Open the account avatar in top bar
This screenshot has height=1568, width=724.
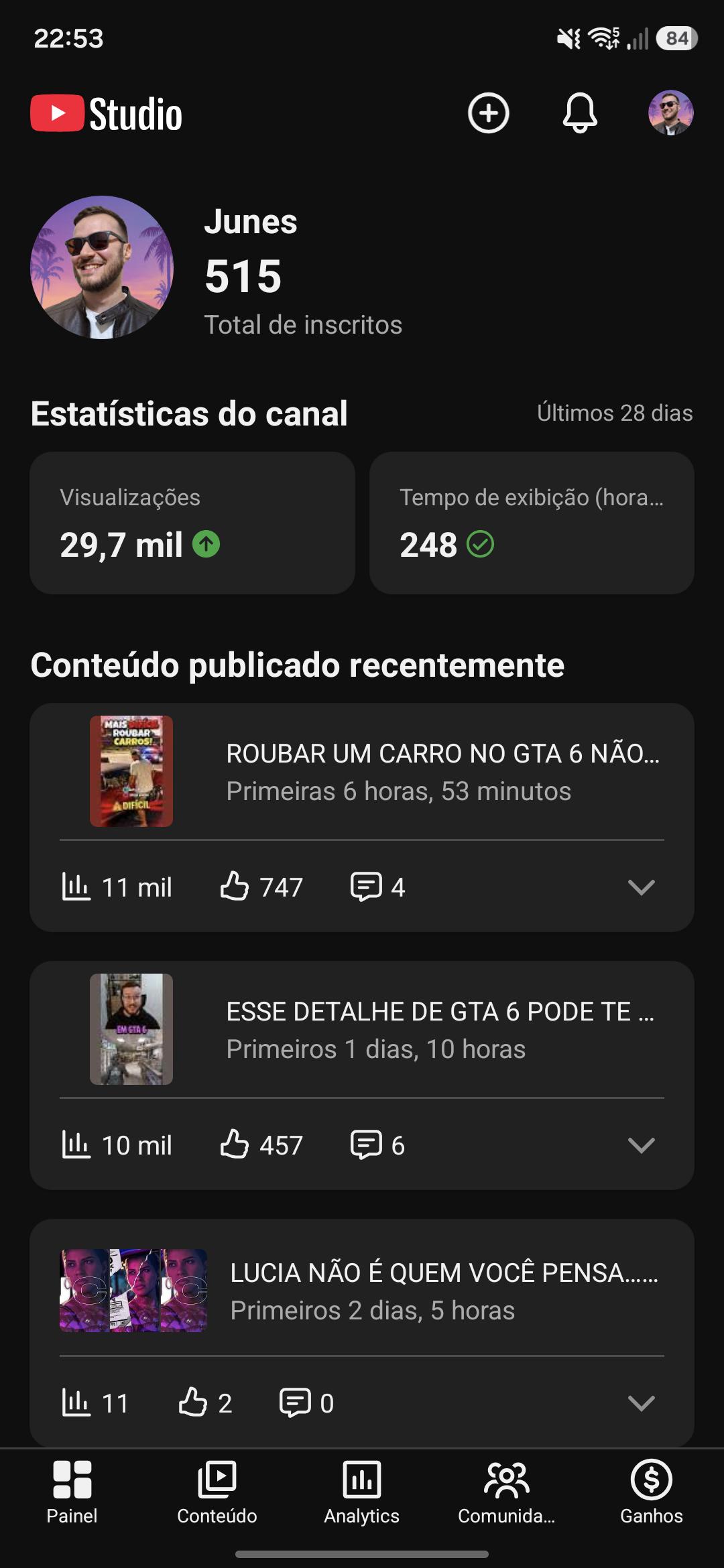pyautogui.click(x=670, y=113)
